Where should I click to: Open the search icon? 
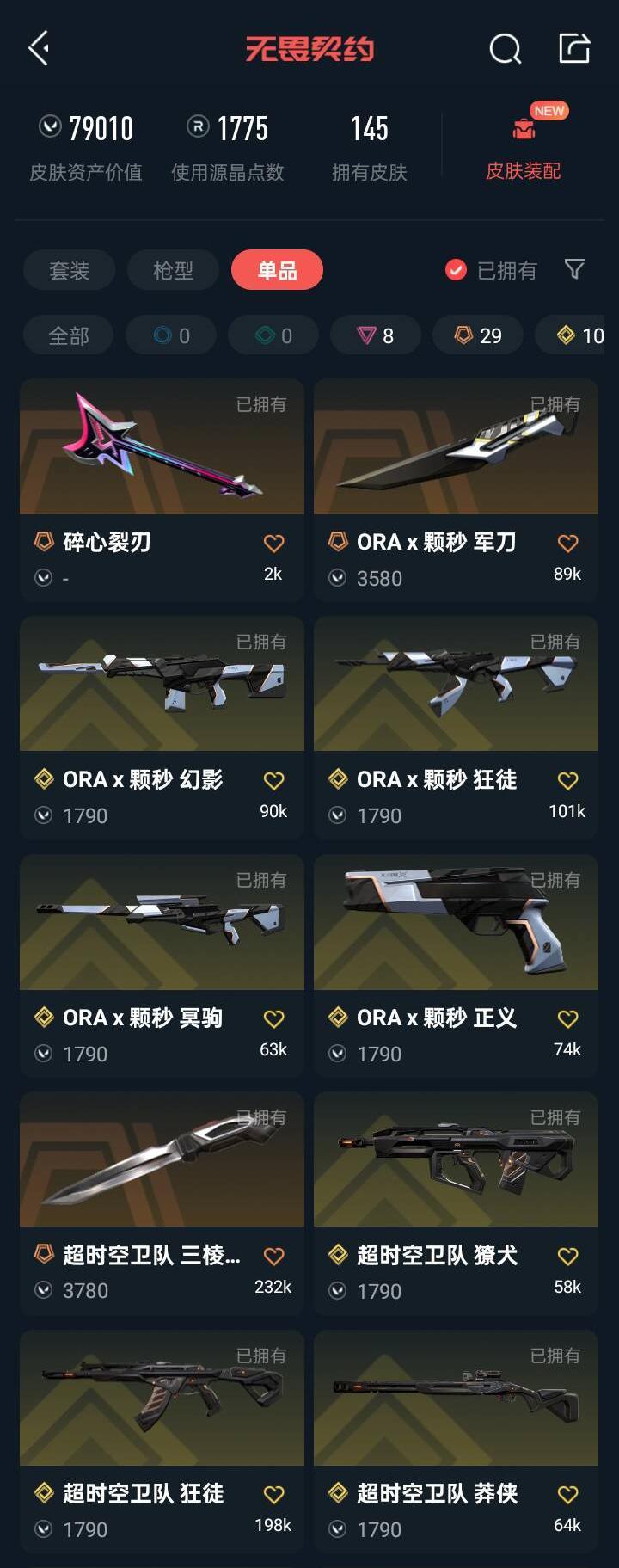[x=506, y=49]
